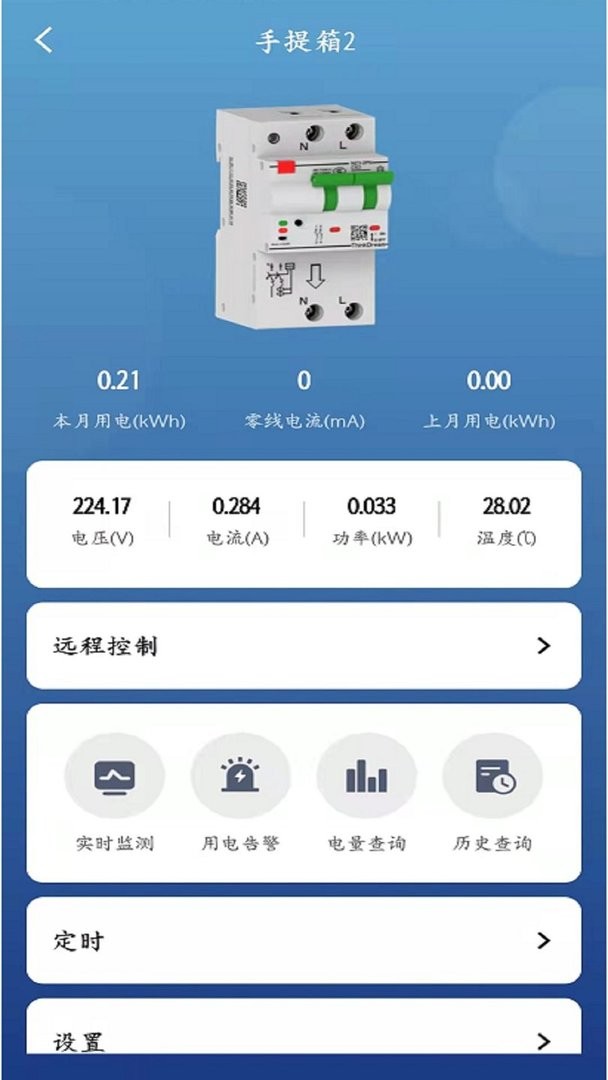608x1080 pixels.
Task: Open 历史查询 history query
Action: point(492,777)
